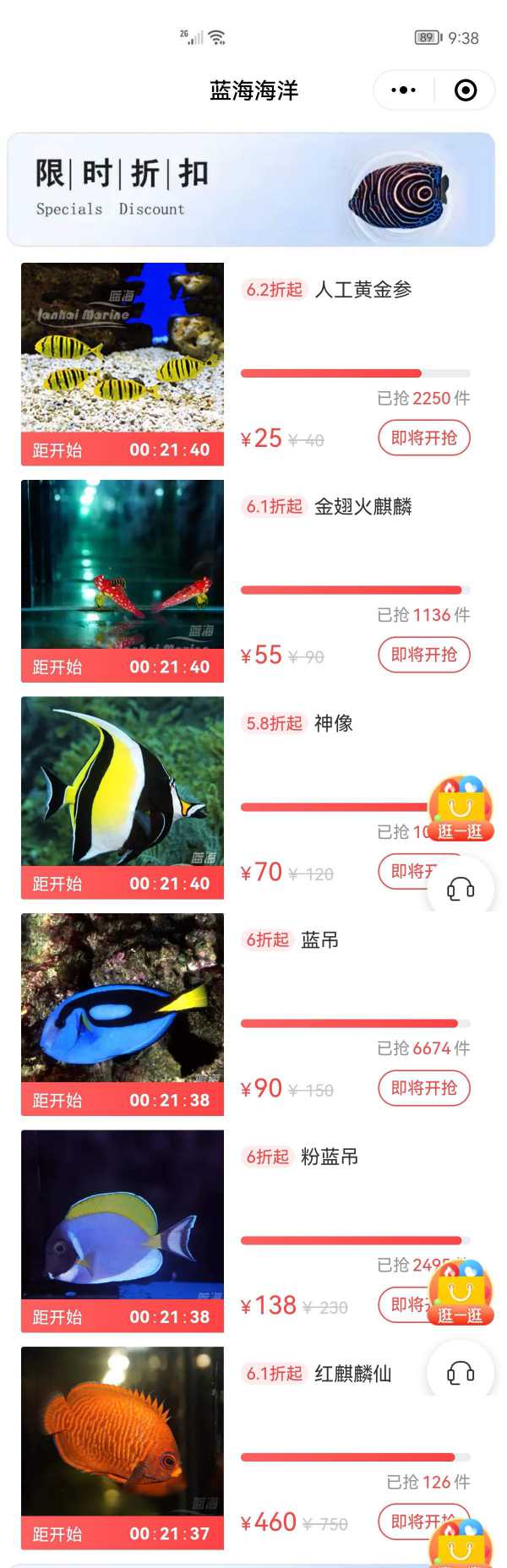Open the mini program more options menu

(x=404, y=90)
